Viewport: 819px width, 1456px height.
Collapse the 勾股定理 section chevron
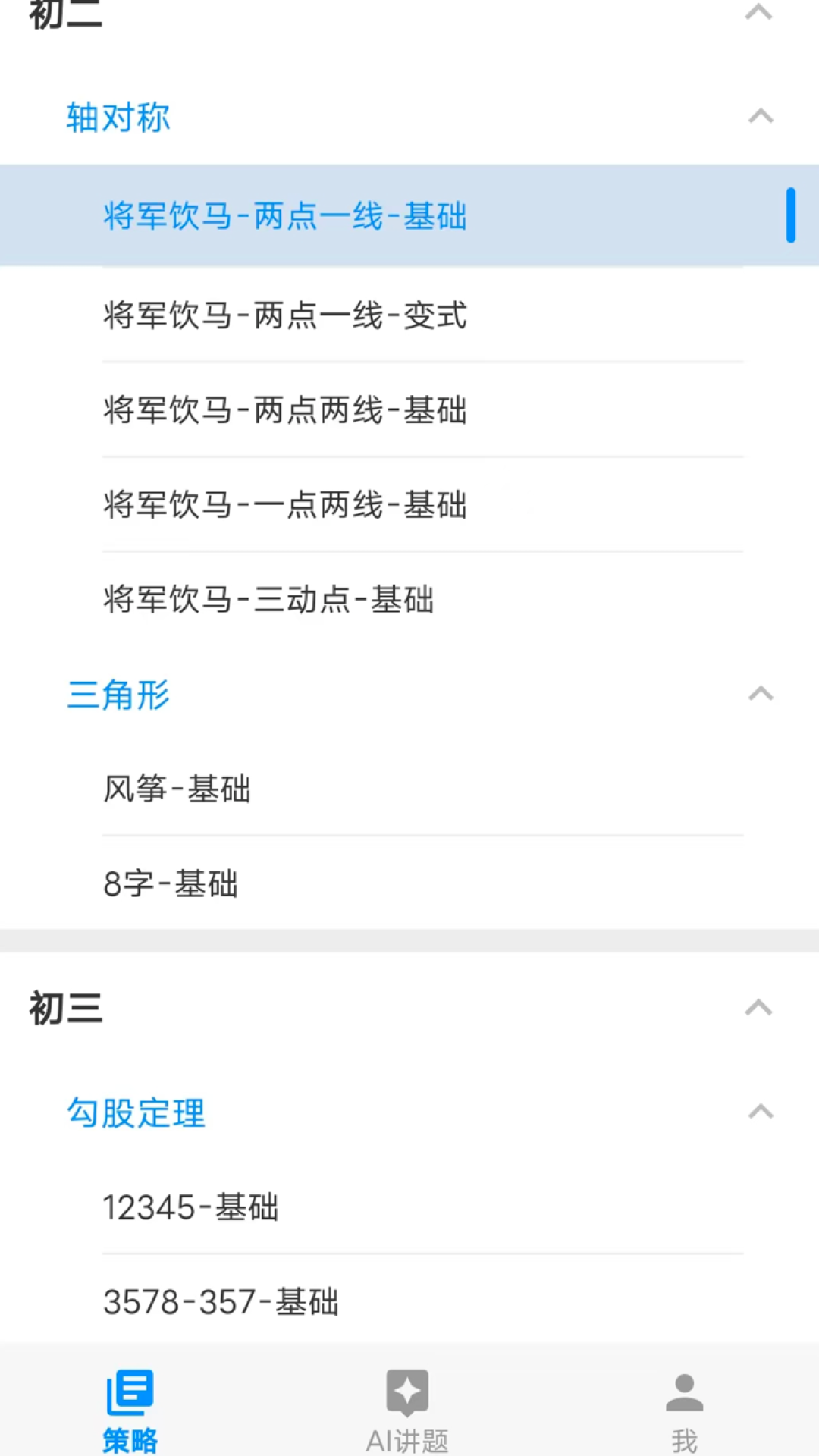click(x=760, y=1111)
